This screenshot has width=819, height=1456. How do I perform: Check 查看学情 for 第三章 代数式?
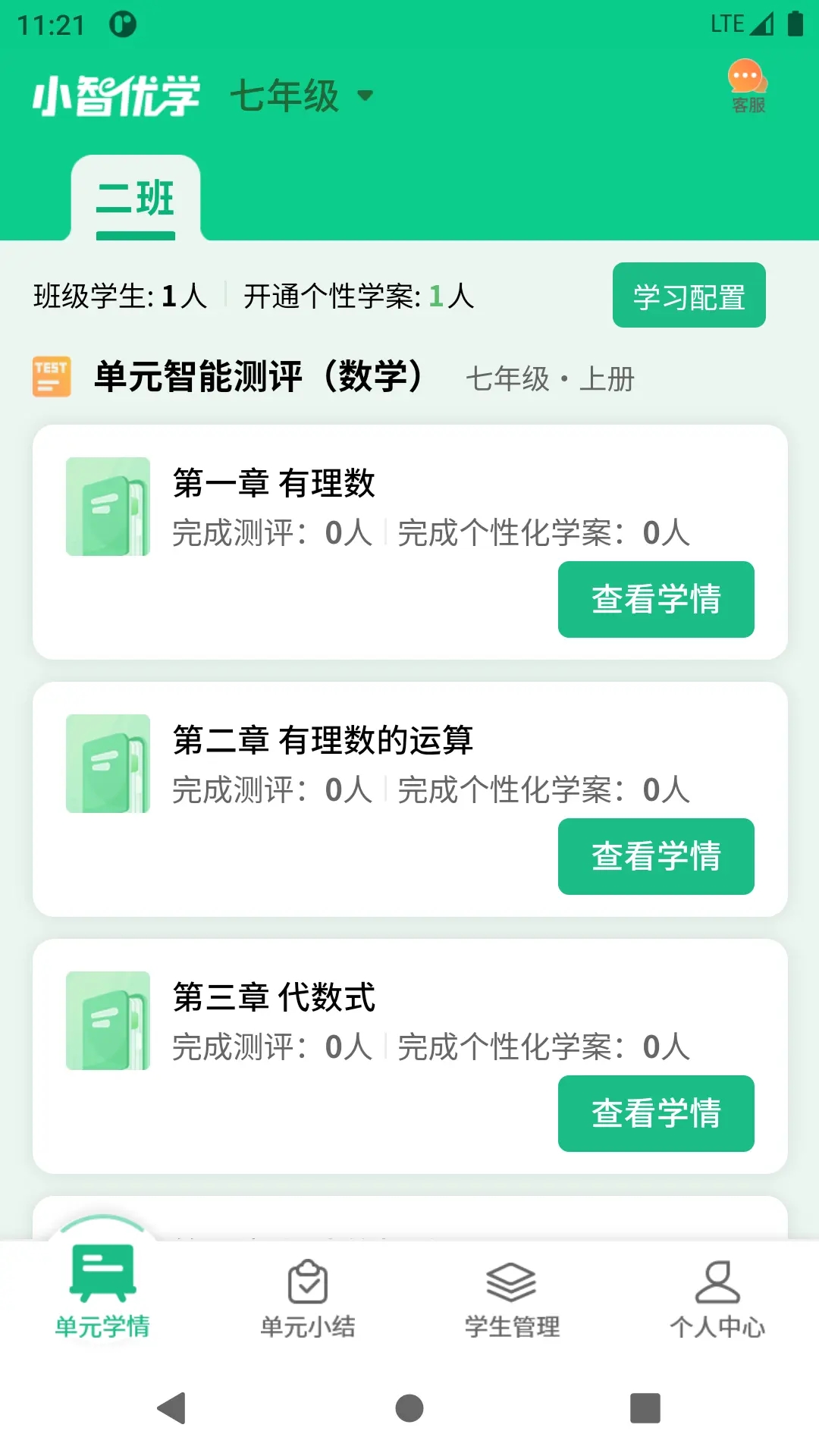click(656, 1113)
